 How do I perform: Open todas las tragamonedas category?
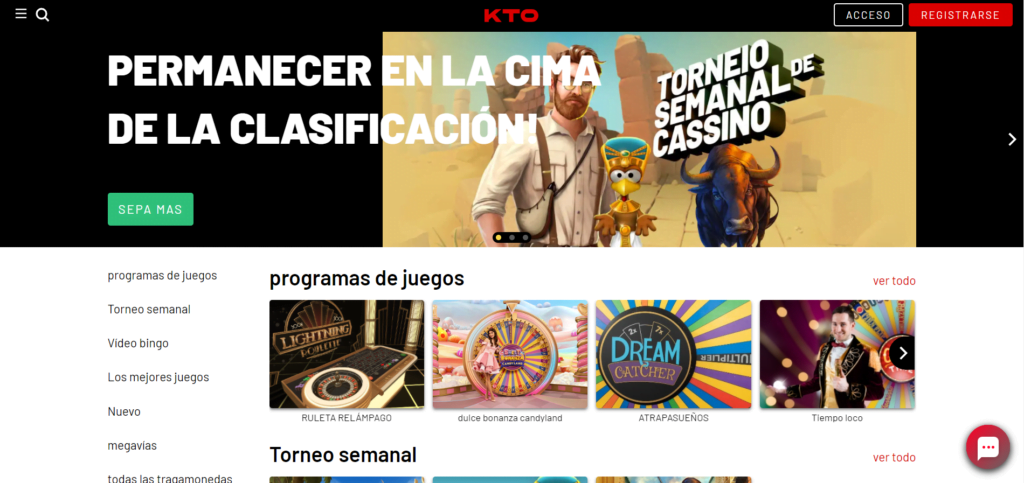click(x=170, y=478)
